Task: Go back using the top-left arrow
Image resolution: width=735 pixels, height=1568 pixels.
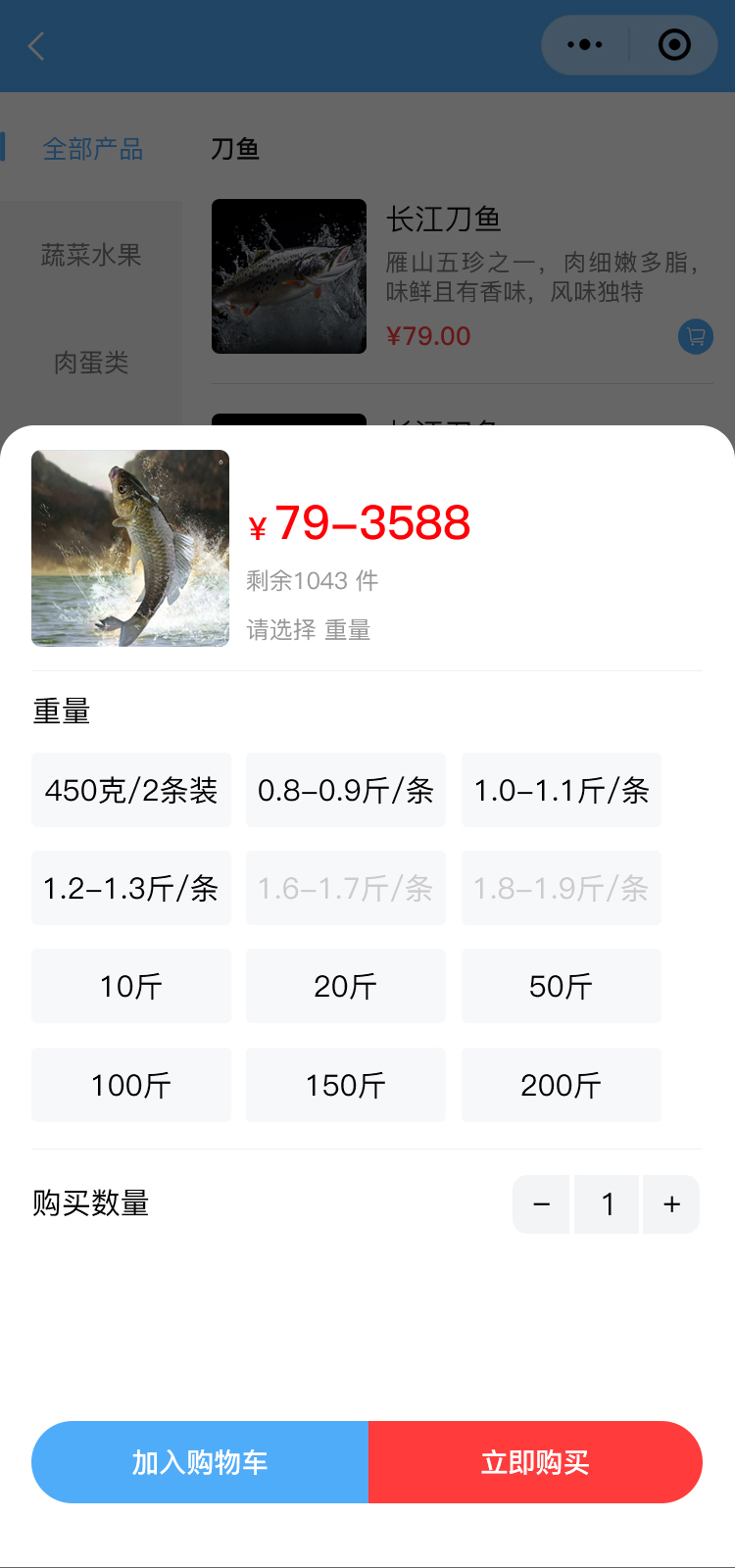Action: click(37, 46)
